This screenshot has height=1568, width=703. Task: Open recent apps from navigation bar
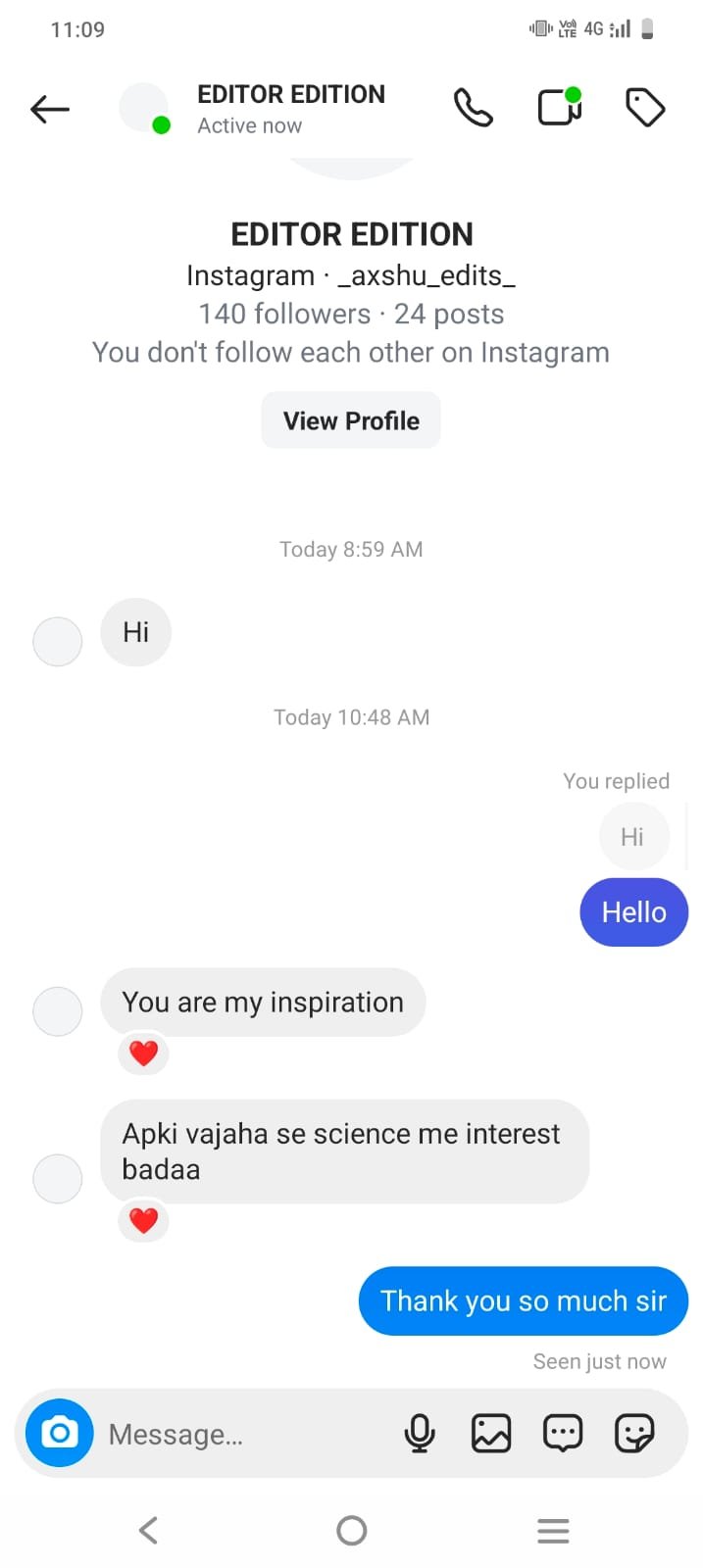[x=553, y=1530]
